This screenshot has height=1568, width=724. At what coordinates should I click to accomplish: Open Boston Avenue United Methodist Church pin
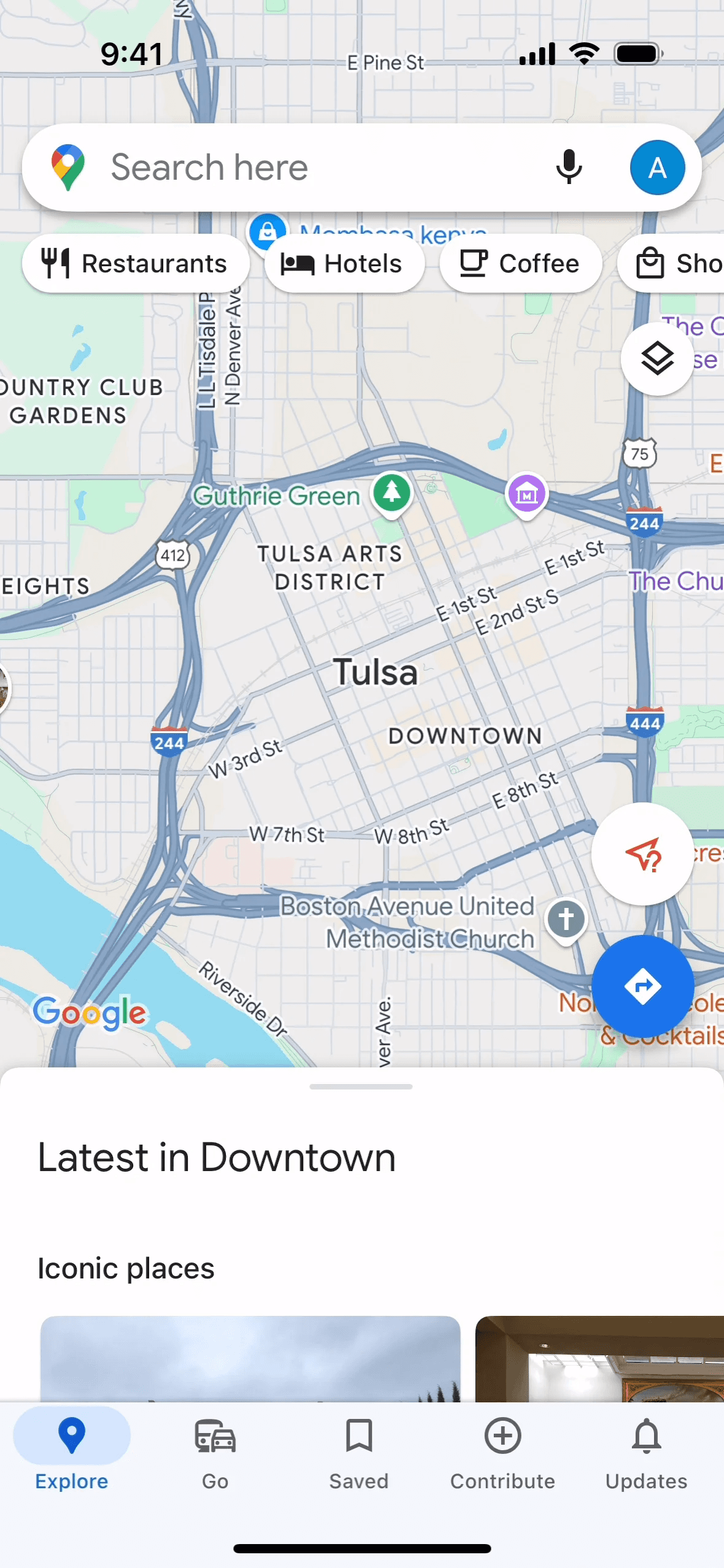[x=566, y=920]
